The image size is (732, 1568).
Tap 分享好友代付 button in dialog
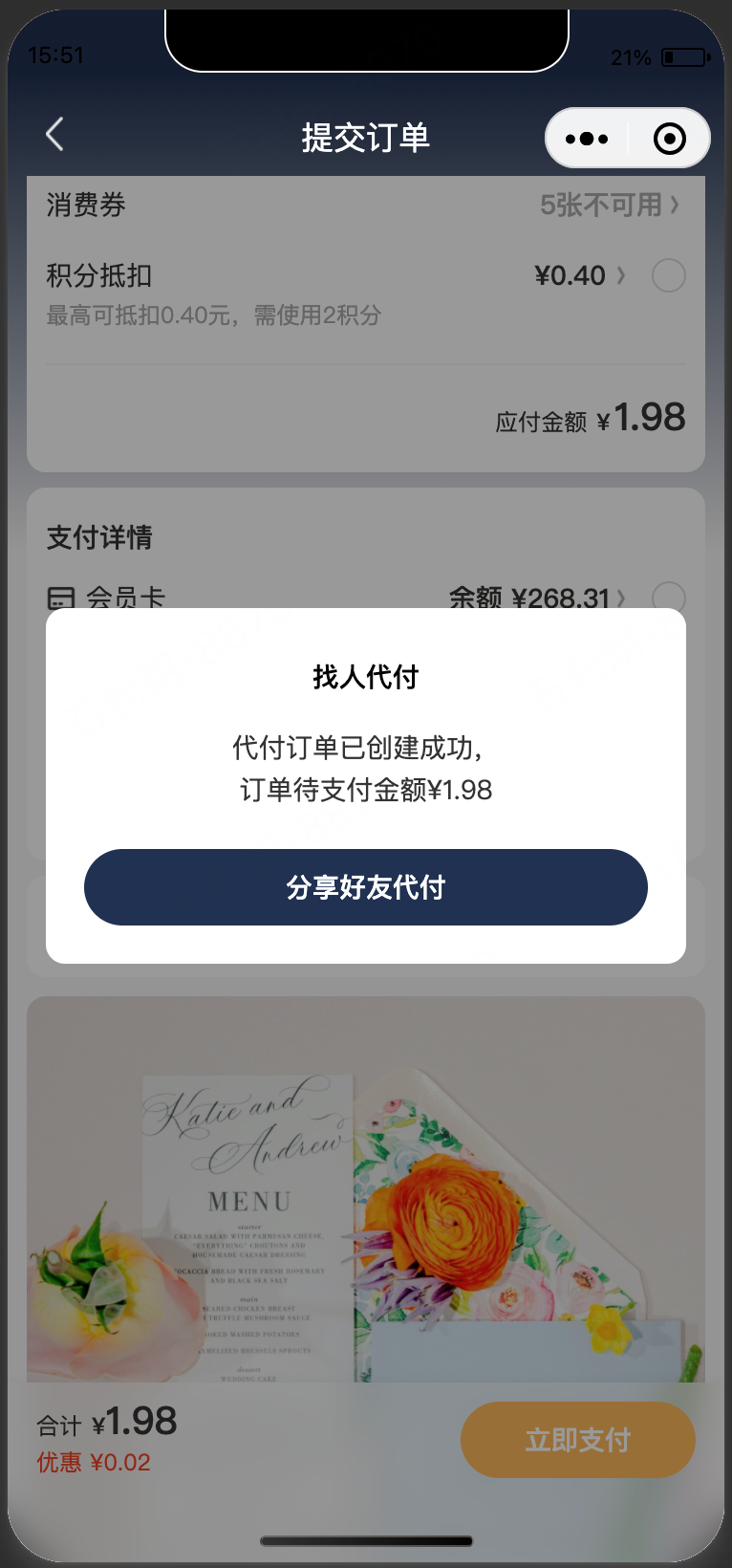click(365, 886)
